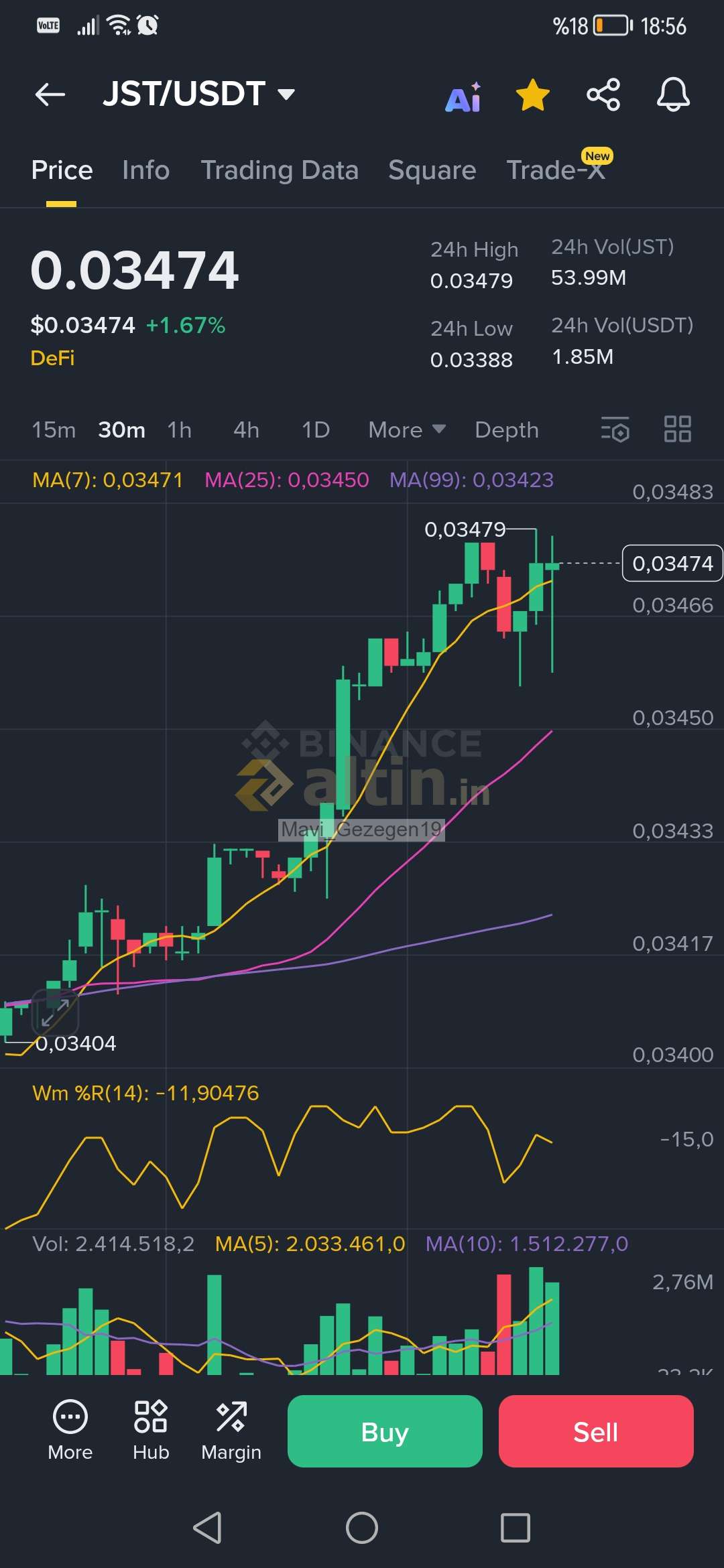The height and width of the screenshot is (1568, 724).
Task: Expand the chart to fullscreen
Action: click(56, 1012)
